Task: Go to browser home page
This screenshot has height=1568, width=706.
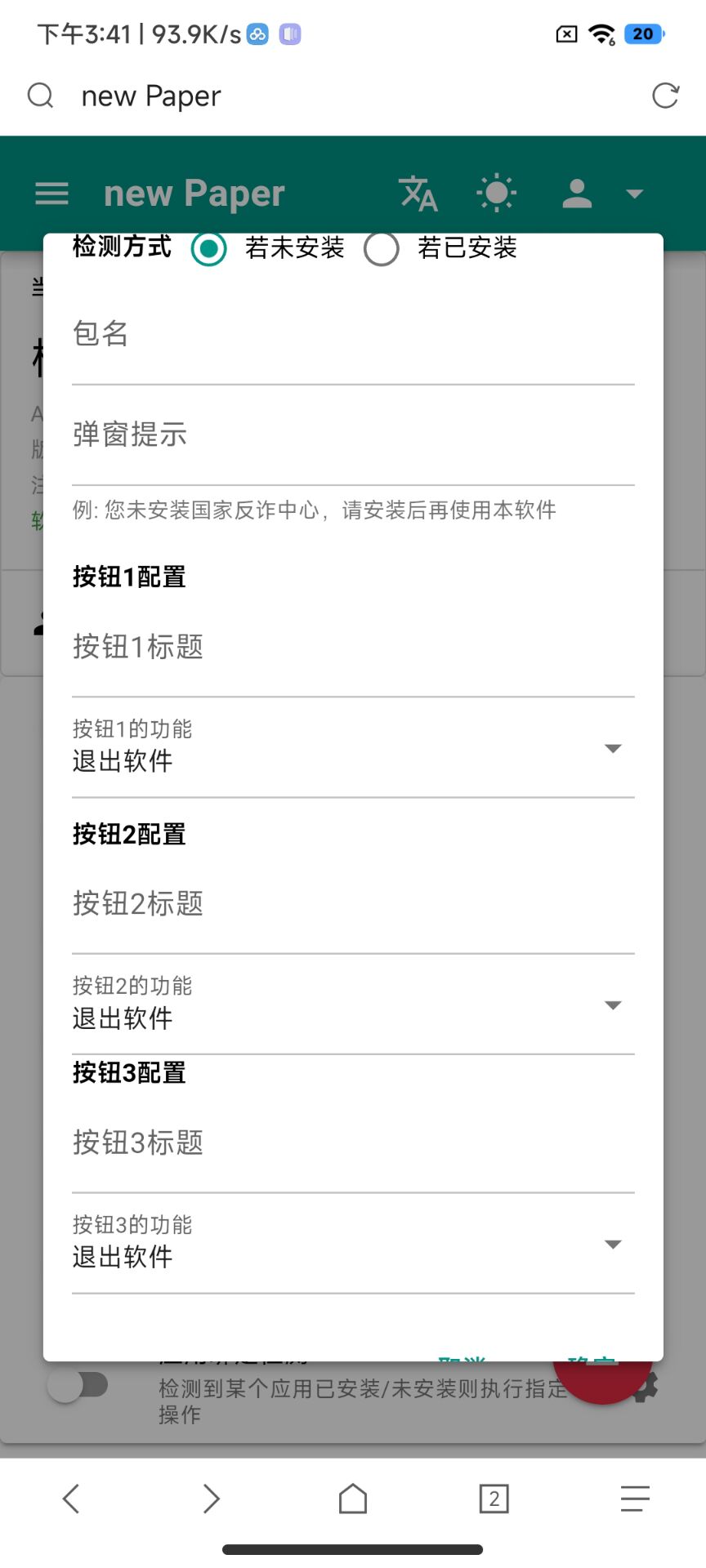Action: (x=353, y=1499)
